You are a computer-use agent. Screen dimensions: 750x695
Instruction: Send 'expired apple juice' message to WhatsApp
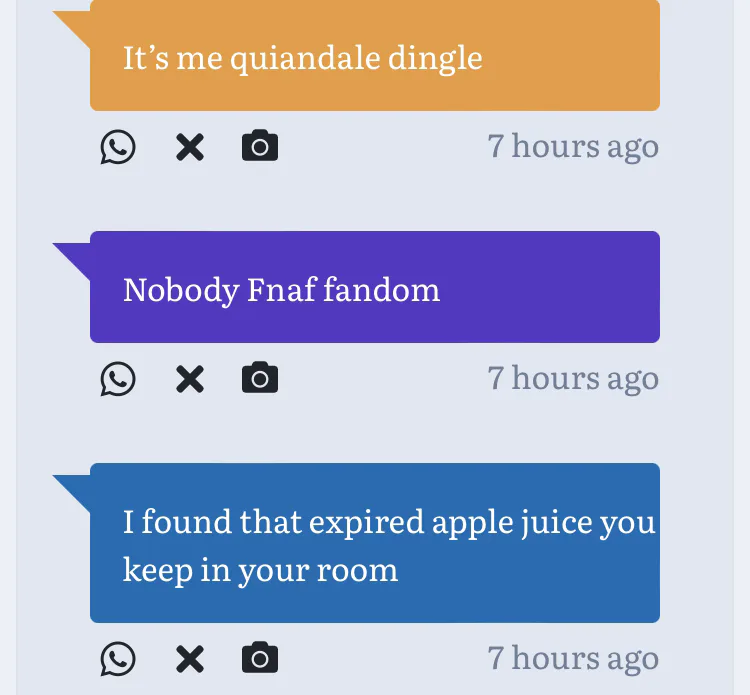pyautogui.click(x=118, y=658)
